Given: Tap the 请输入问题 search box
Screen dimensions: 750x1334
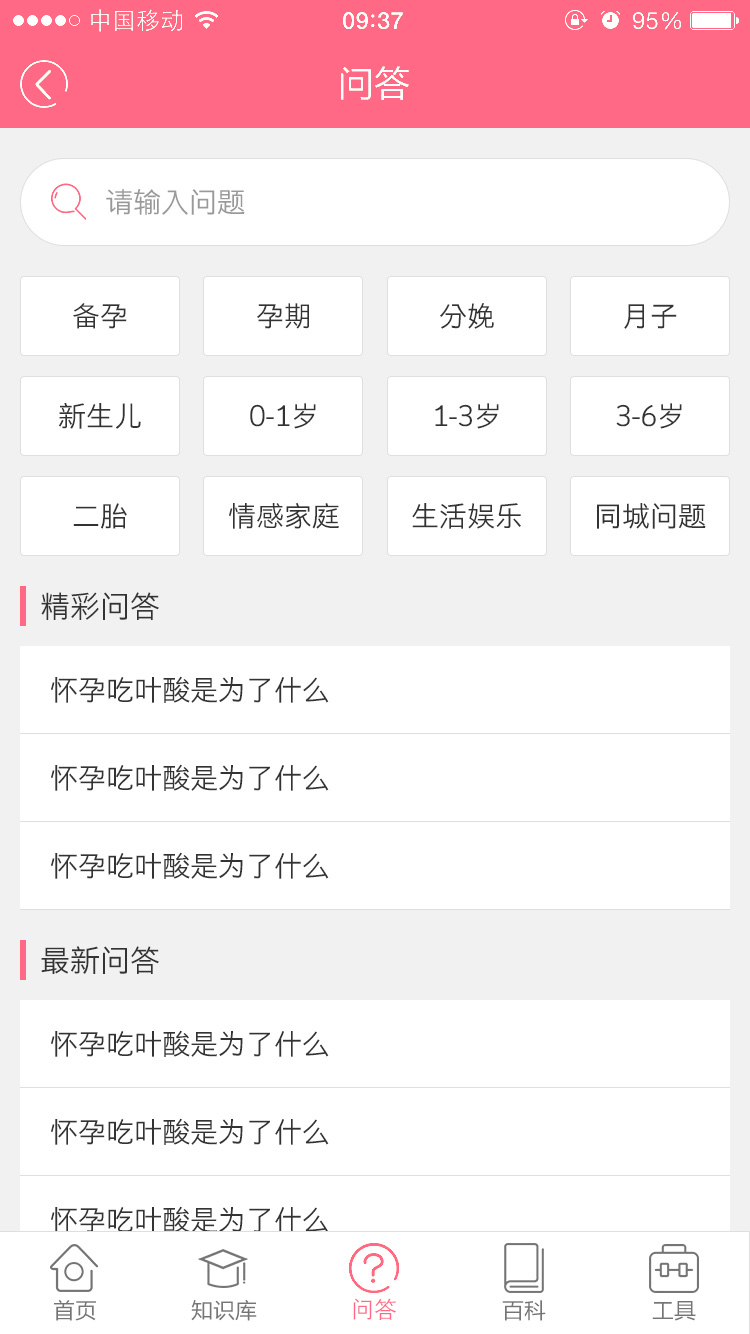Looking at the screenshot, I should tap(375, 202).
